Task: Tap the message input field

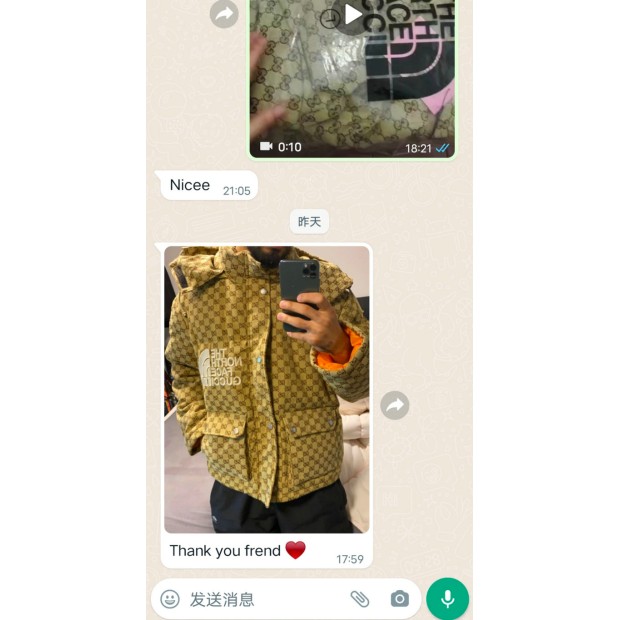Action: click(x=260, y=599)
